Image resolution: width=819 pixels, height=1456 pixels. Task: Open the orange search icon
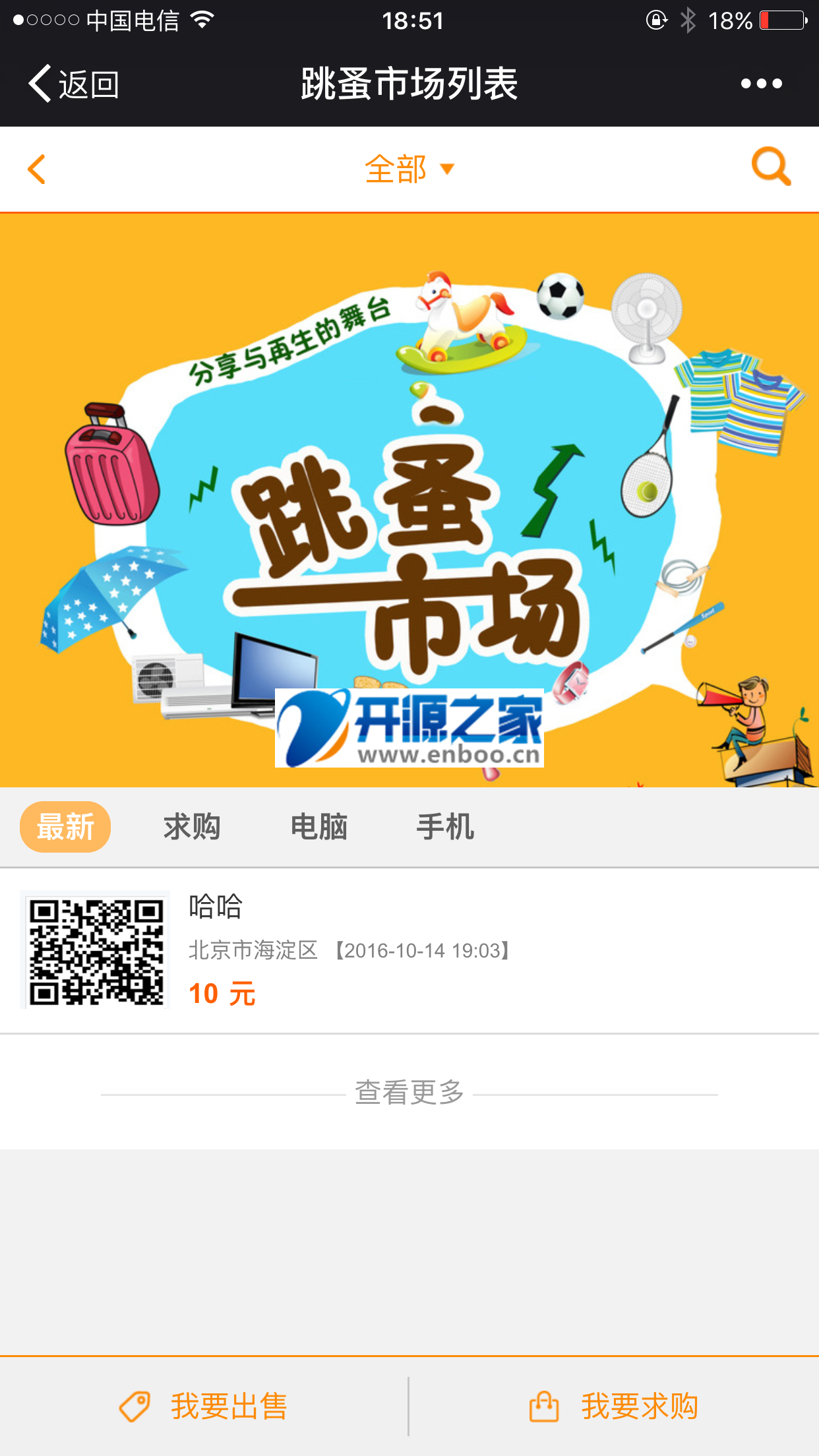pyautogui.click(x=770, y=167)
